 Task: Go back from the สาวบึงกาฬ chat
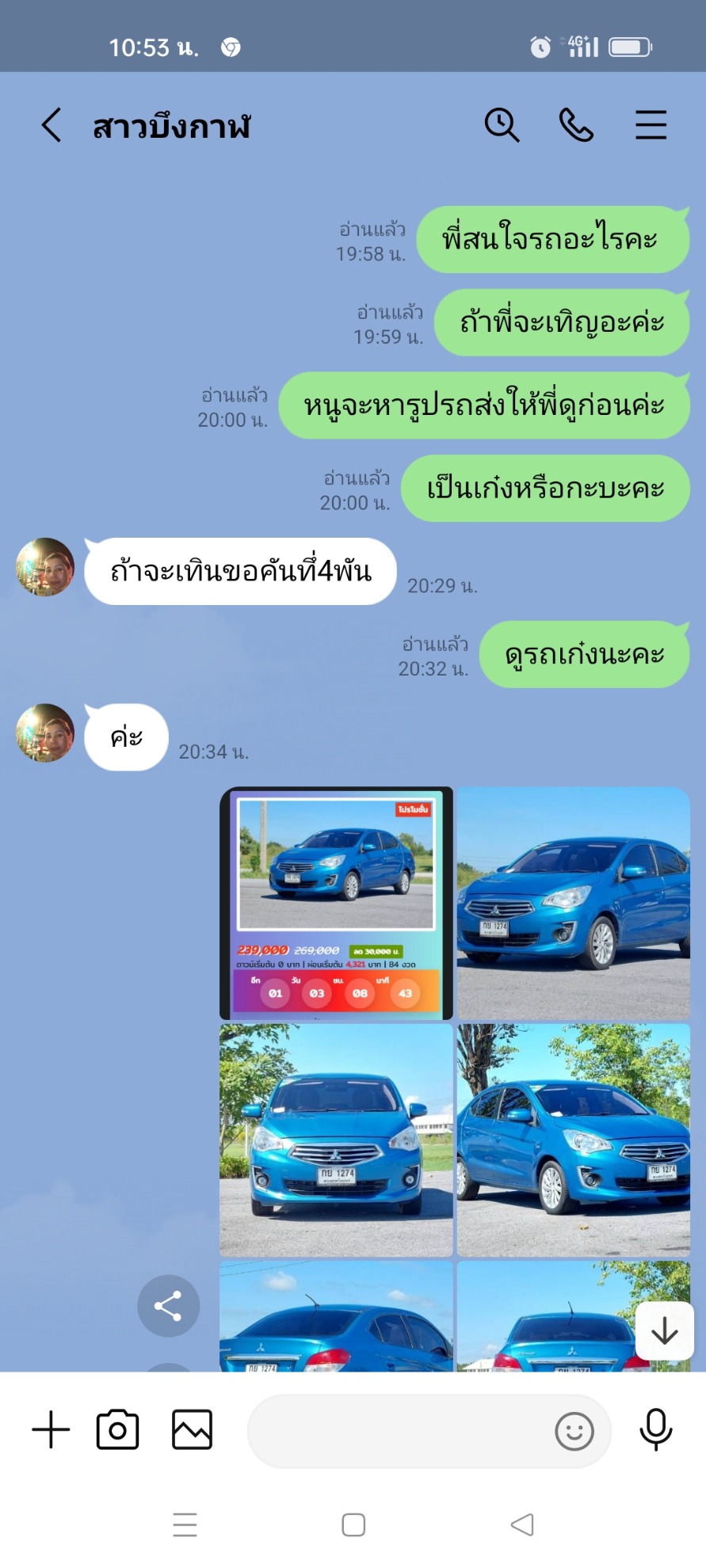(52, 125)
